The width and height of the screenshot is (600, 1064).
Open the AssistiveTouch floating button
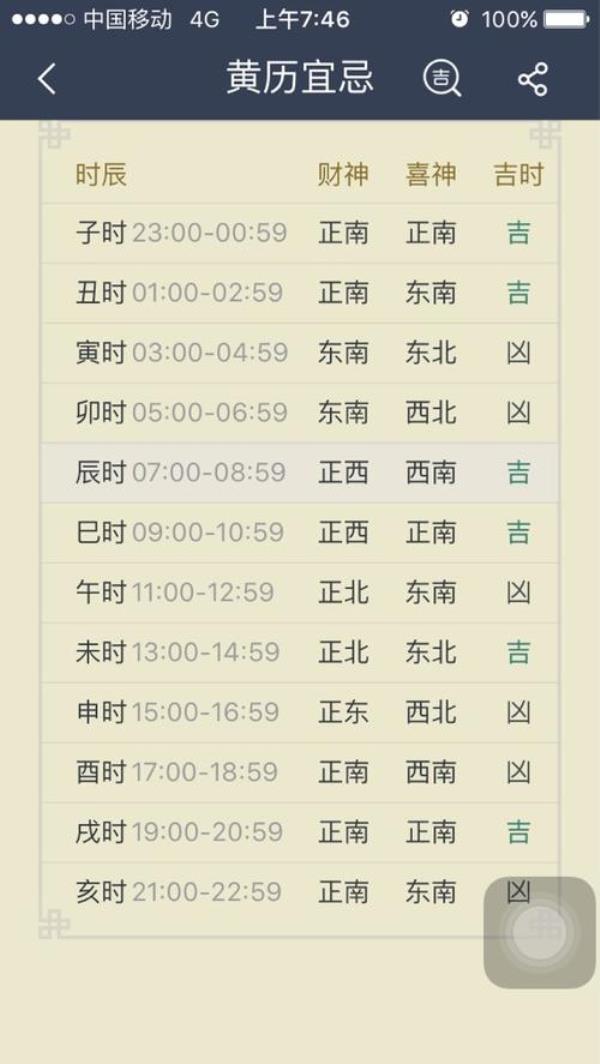(x=539, y=932)
